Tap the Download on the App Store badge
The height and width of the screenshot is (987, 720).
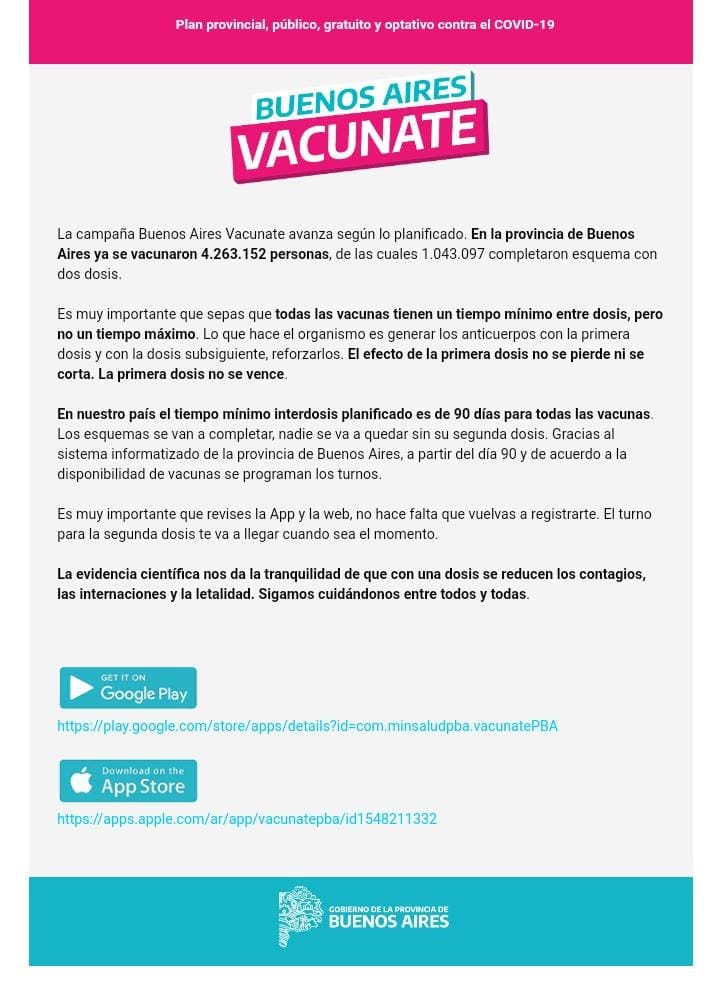click(x=128, y=780)
